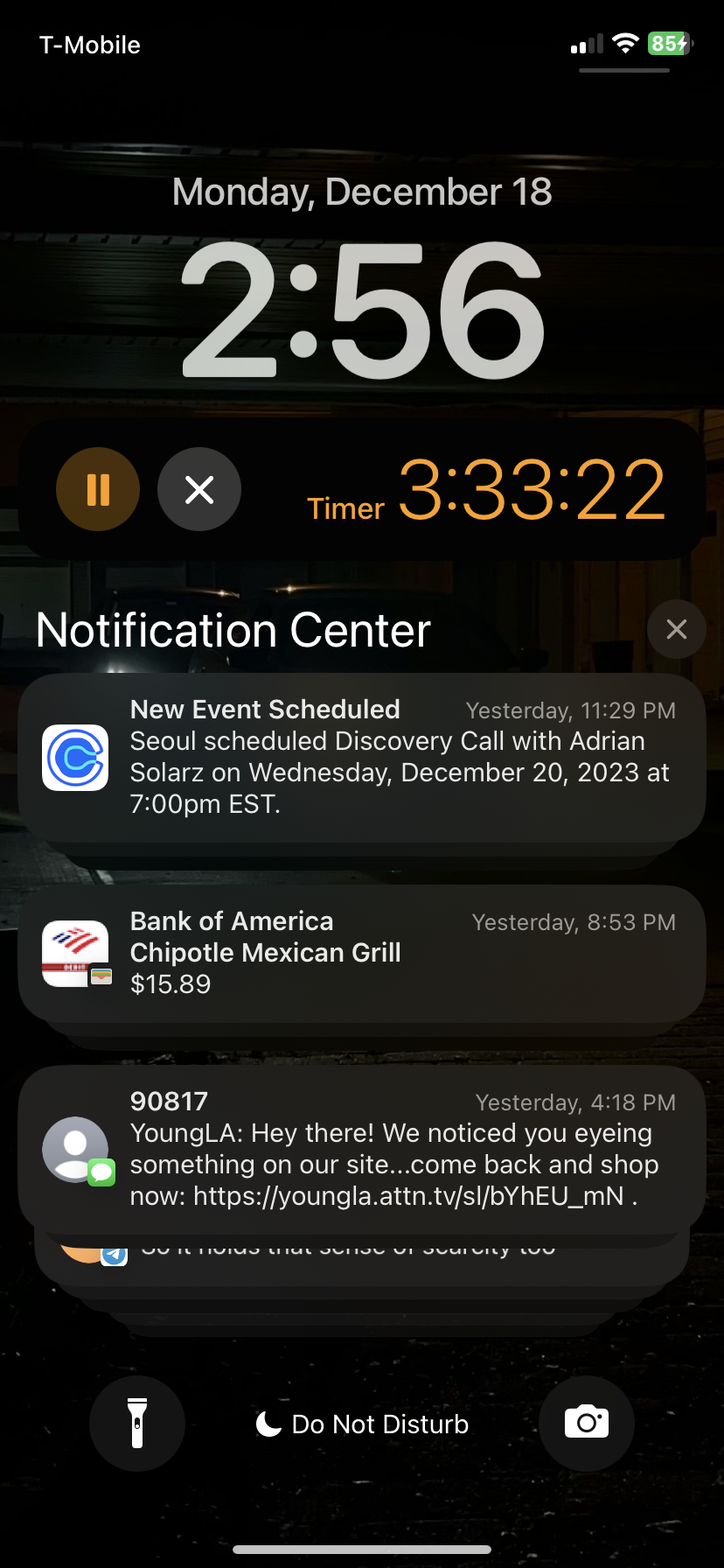This screenshot has width=724, height=1568.
Task: Cancel the timer with the X button
Action: point(199,490)
